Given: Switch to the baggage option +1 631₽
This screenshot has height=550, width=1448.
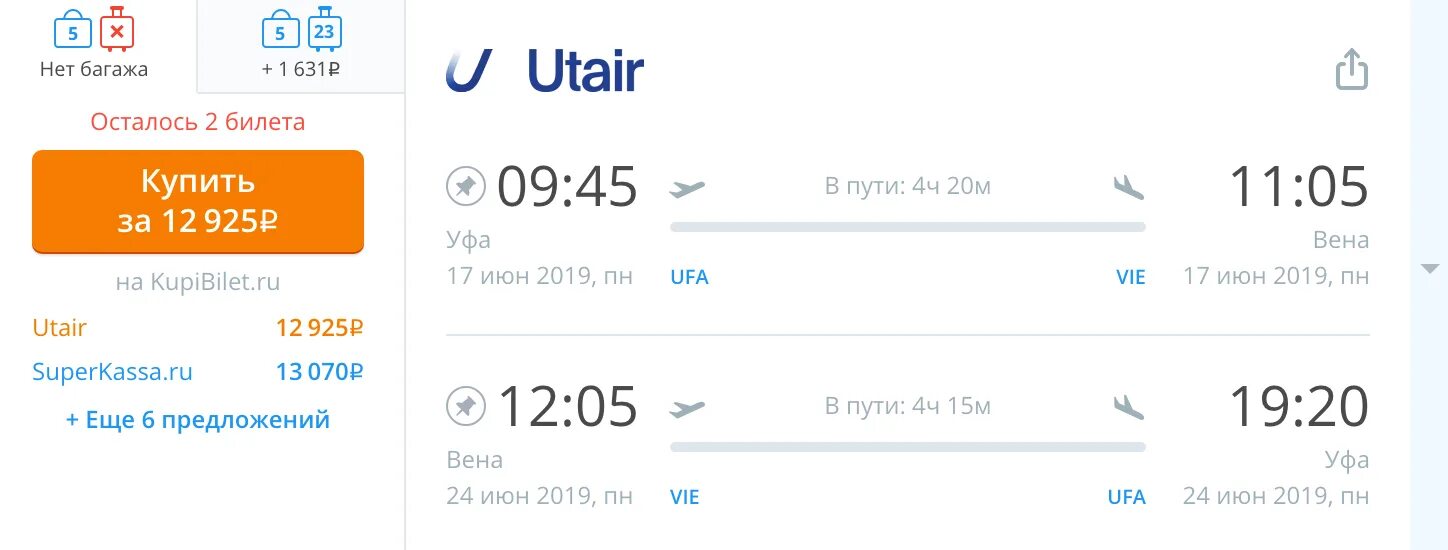Looking at the screenshot, I should tap(301, 46).
